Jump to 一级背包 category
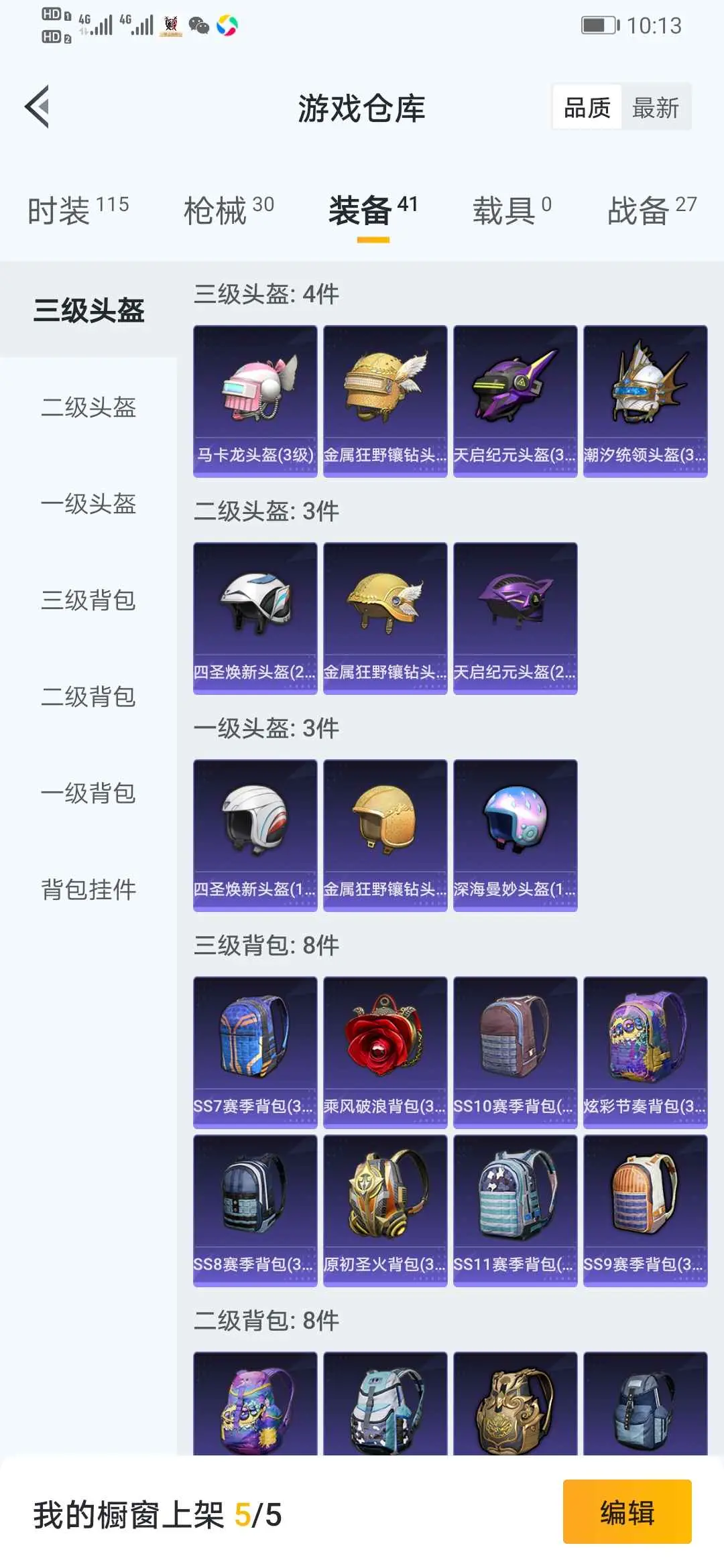The width and height of the screenshot is (724, 1568). point(88,793)
